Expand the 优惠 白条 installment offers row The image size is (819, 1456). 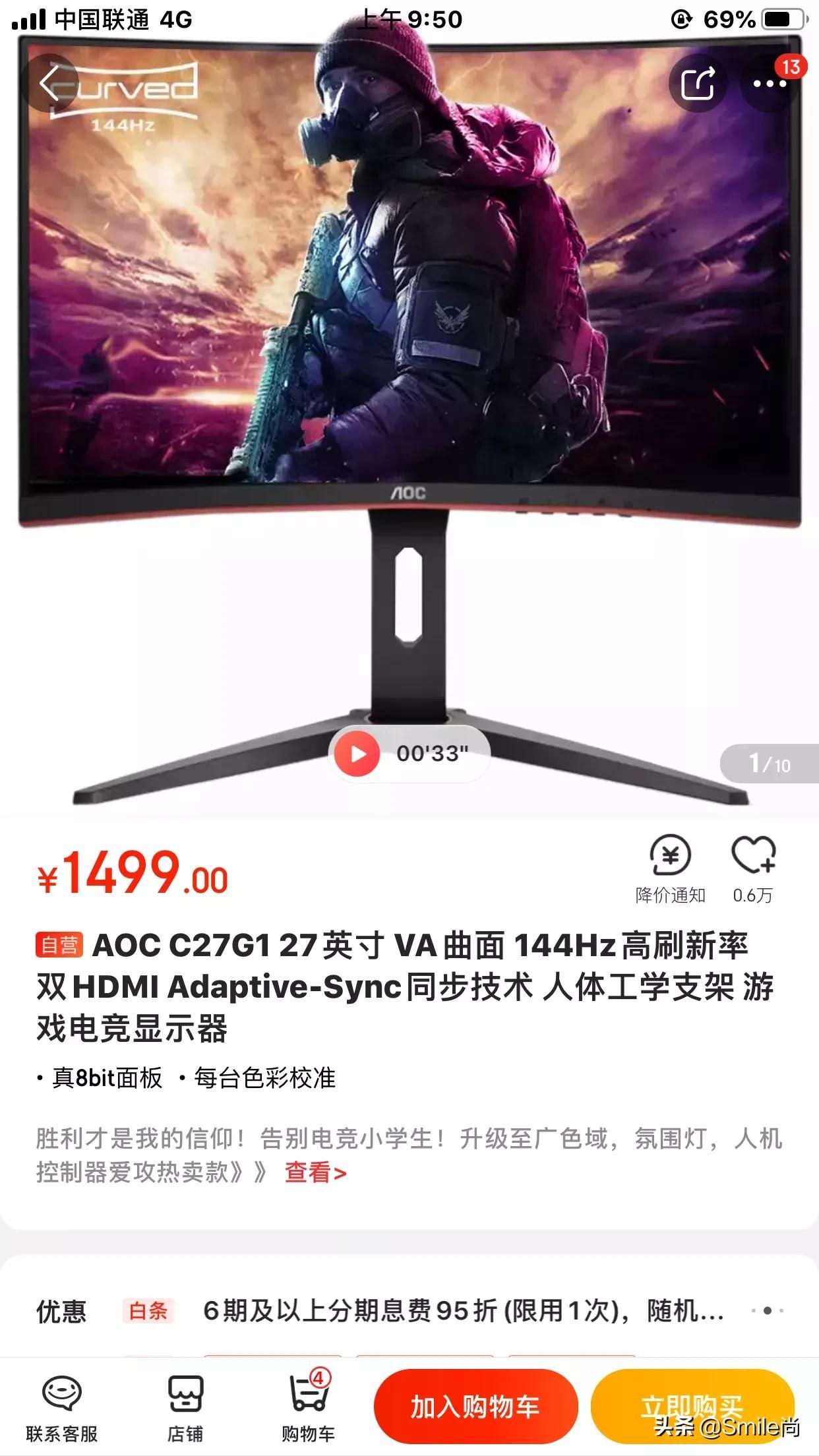tap(767, 1310)
